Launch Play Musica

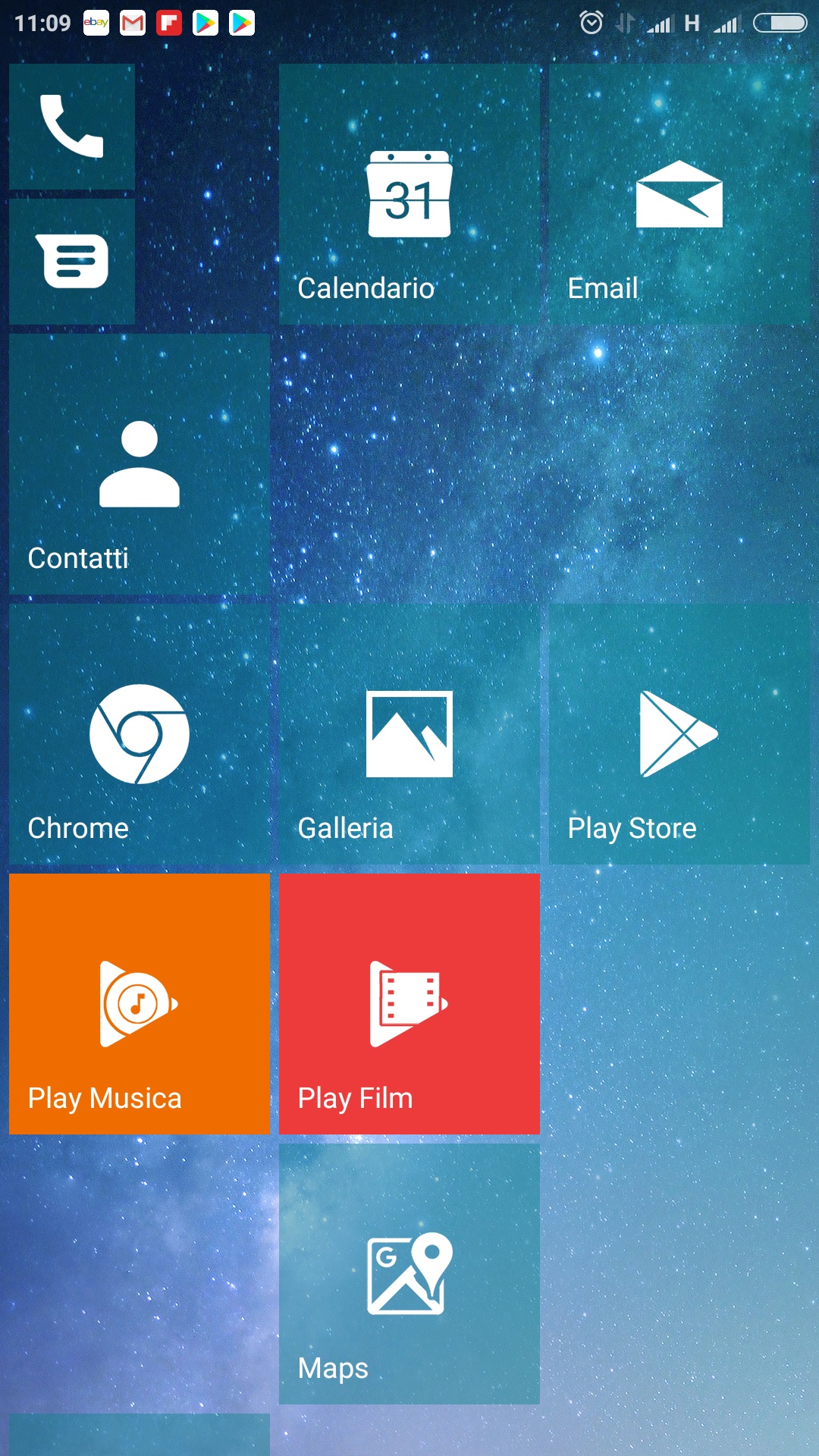[140, 1004]
